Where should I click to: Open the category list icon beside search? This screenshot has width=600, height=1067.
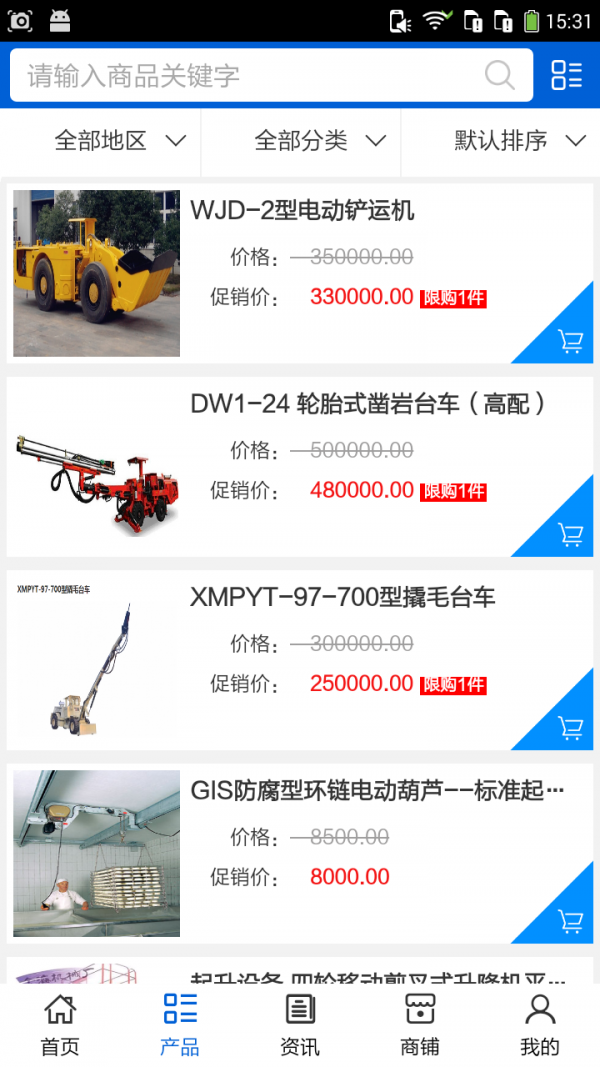coord(566,75)
